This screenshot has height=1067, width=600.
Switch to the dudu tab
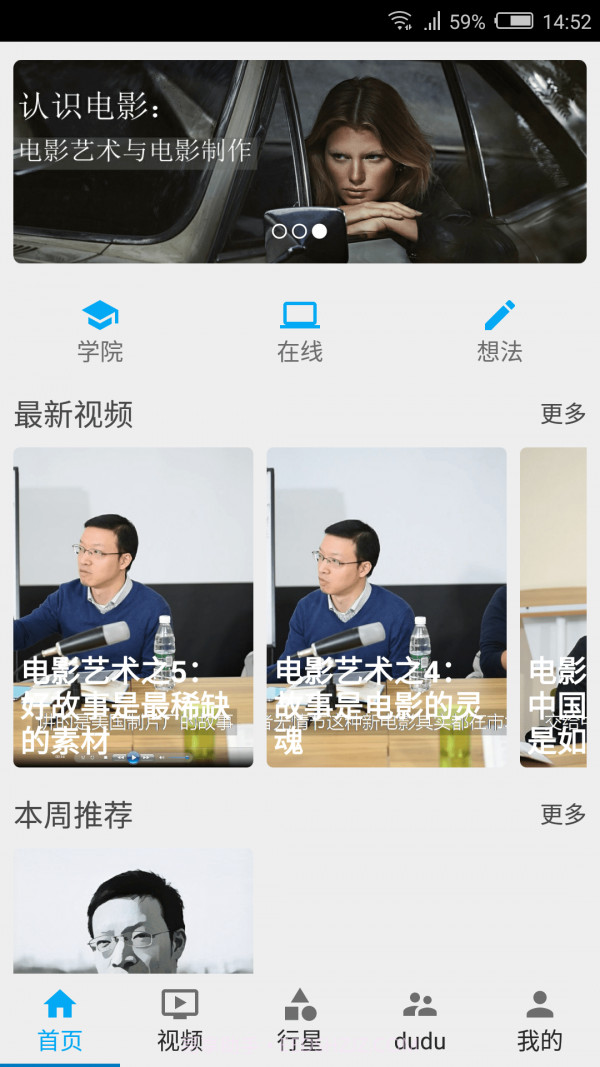pyautogui.click(x=420, y=1020)
